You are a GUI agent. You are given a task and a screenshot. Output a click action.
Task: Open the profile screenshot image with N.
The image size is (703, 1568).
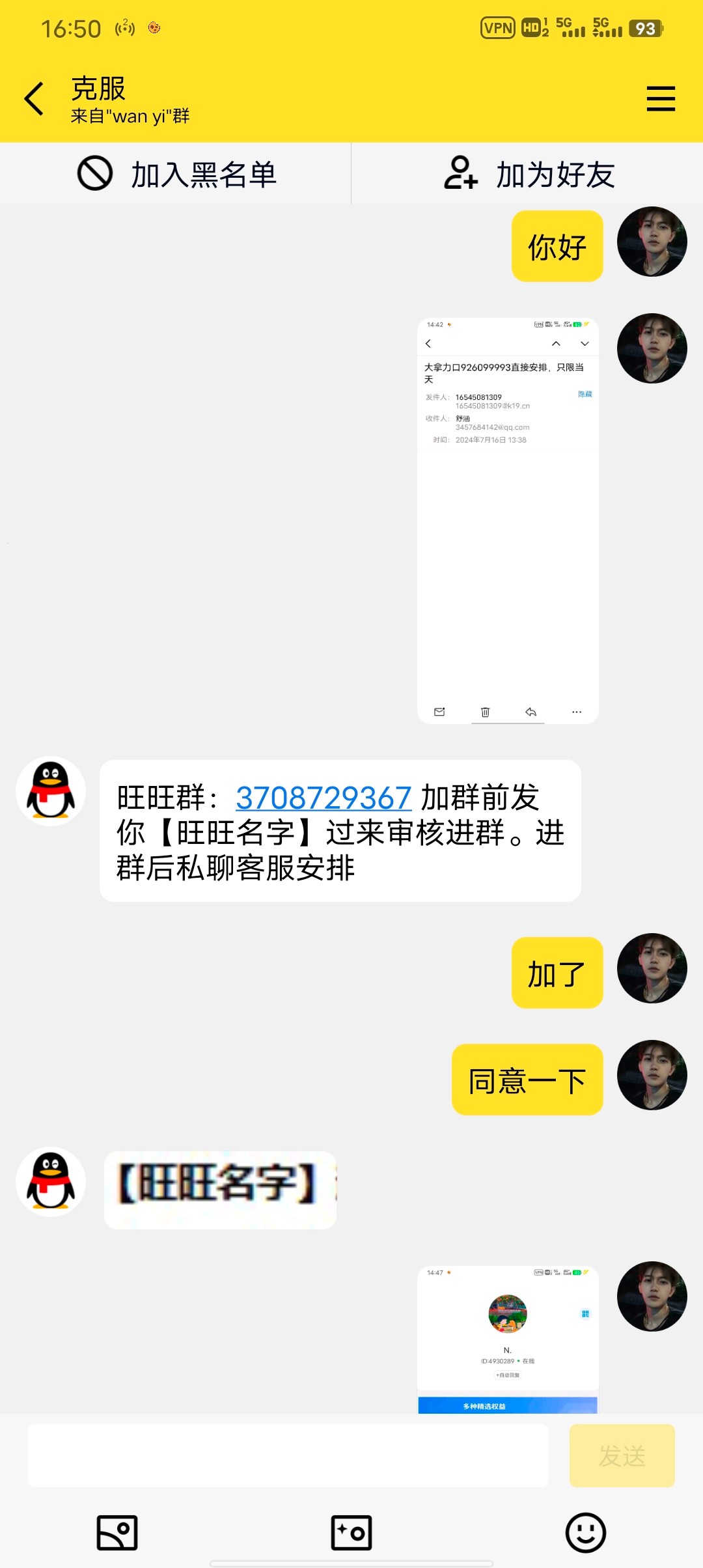pyautogui.click(x=508, y=1339)
